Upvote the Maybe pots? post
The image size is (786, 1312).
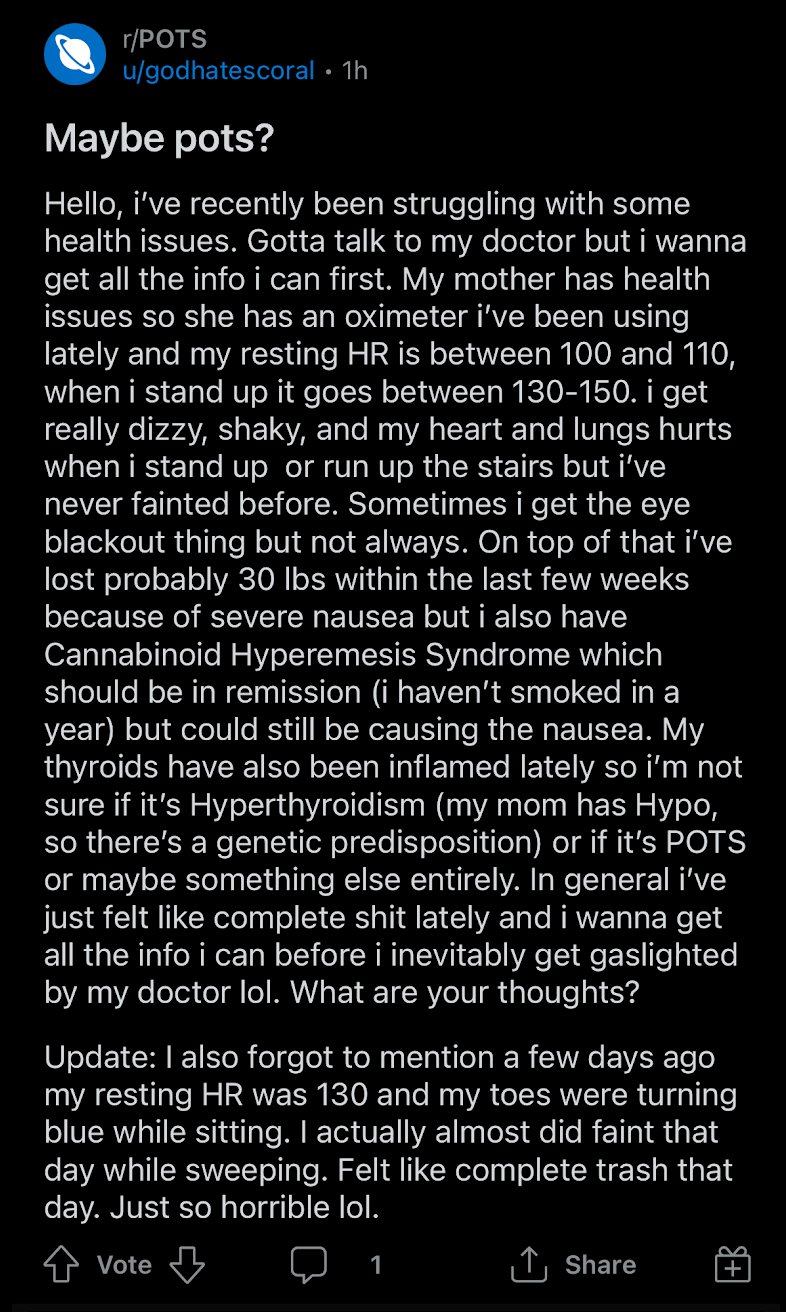62,1265
